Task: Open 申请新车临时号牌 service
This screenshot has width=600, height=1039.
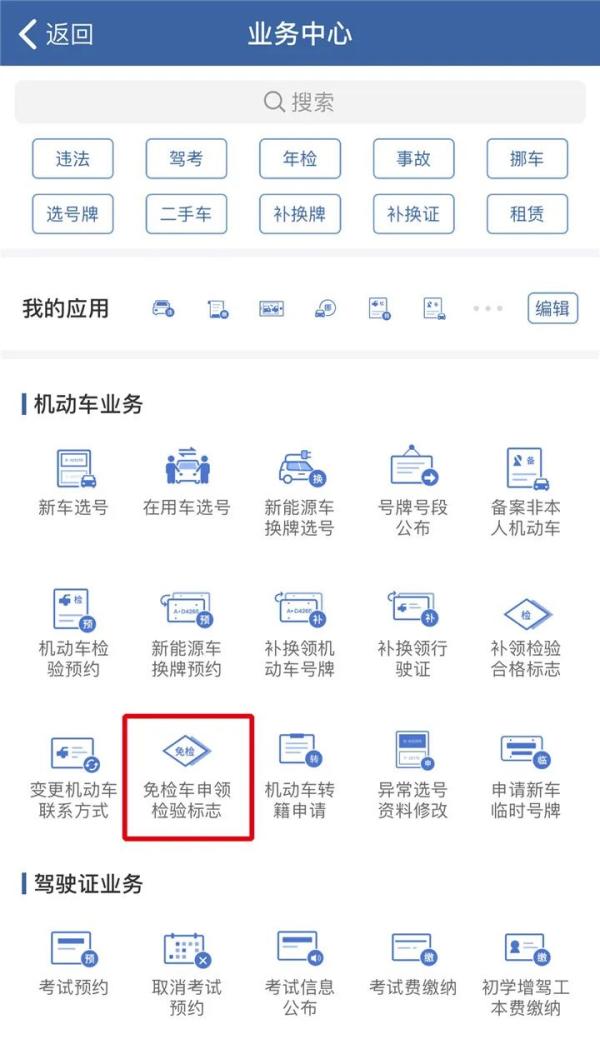Action: coord(527,776)
